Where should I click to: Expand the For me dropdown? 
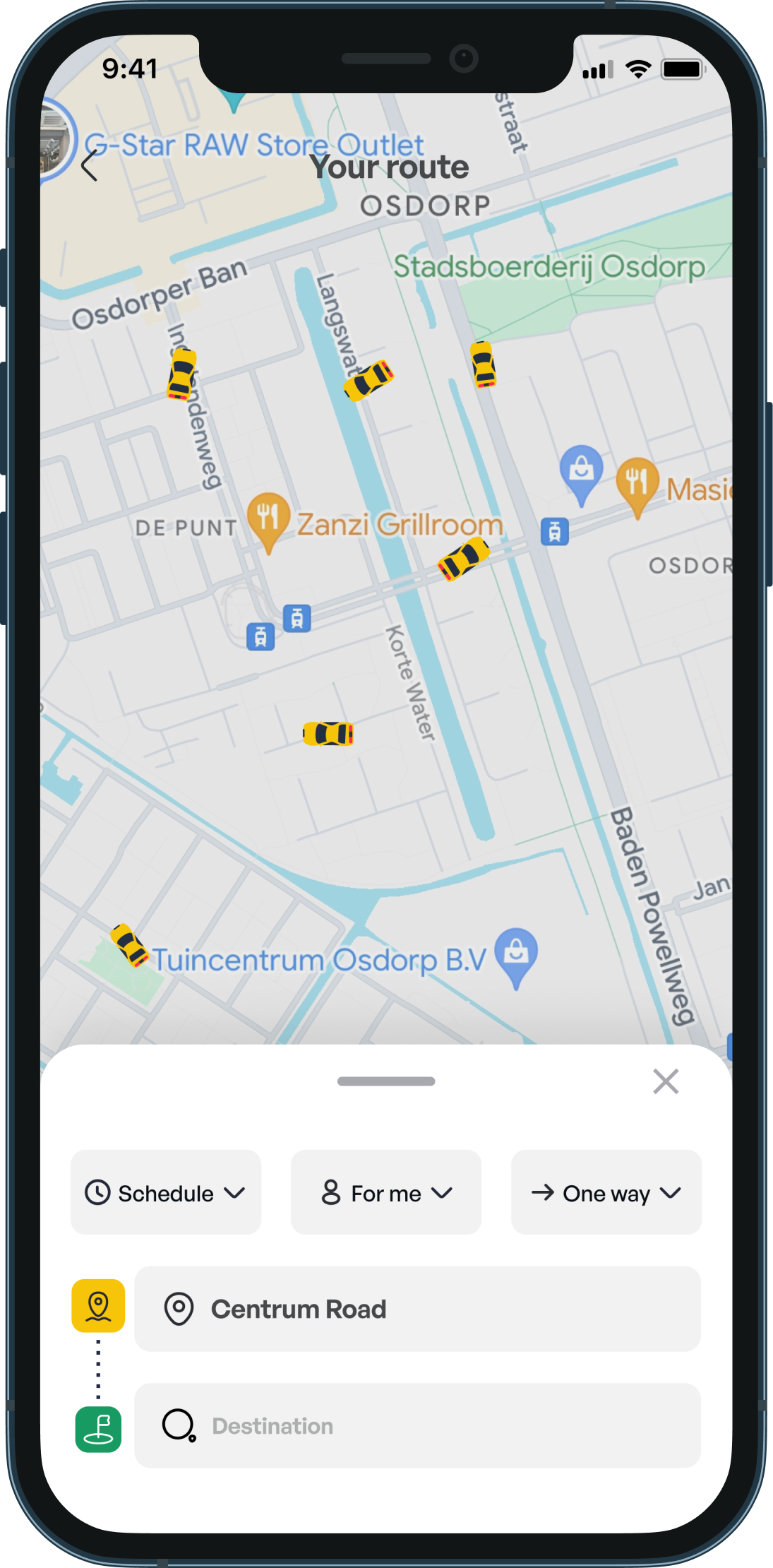coord(386,1193)
